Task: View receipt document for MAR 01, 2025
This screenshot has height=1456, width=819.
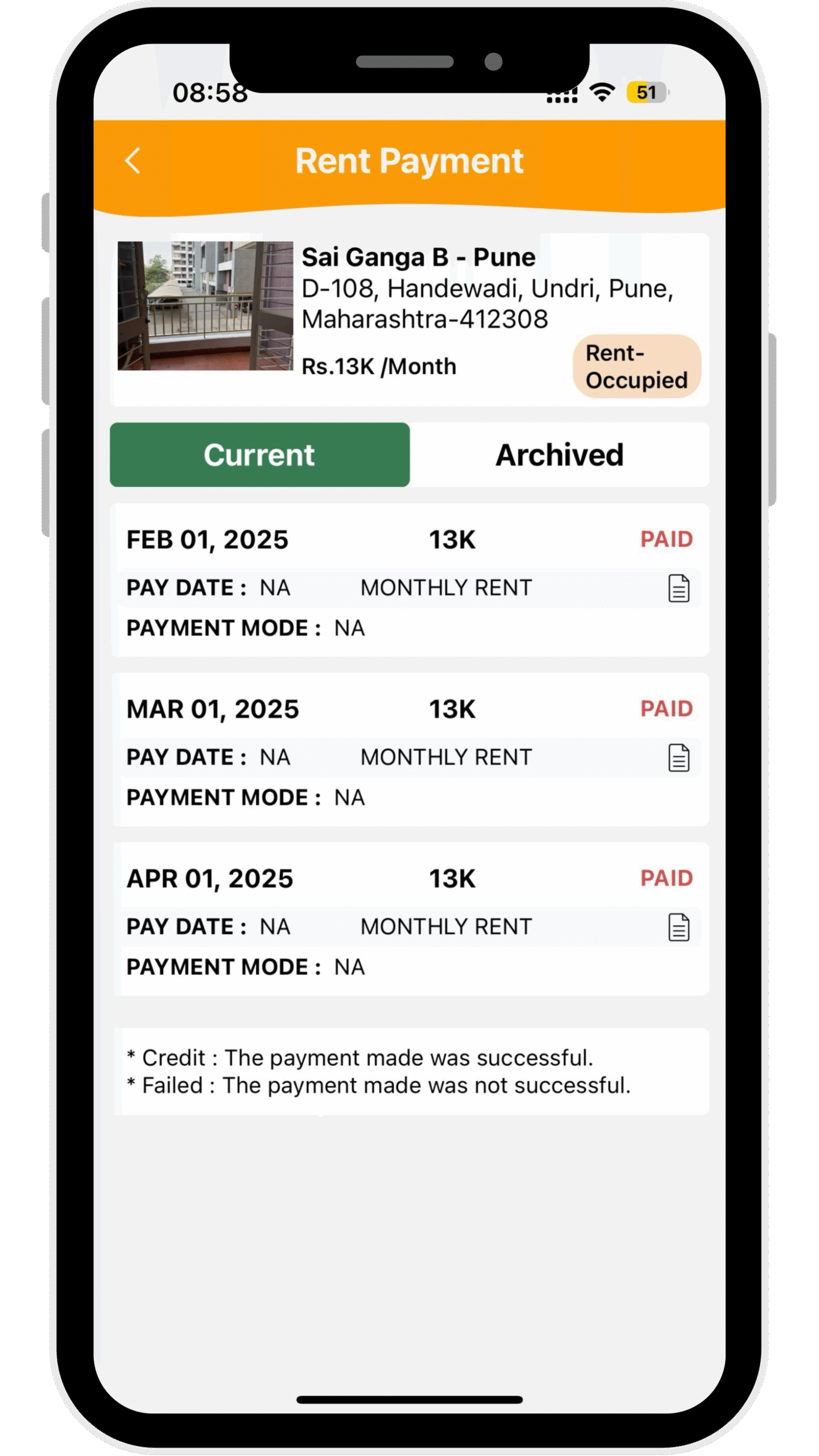Action: coord(679,758)
